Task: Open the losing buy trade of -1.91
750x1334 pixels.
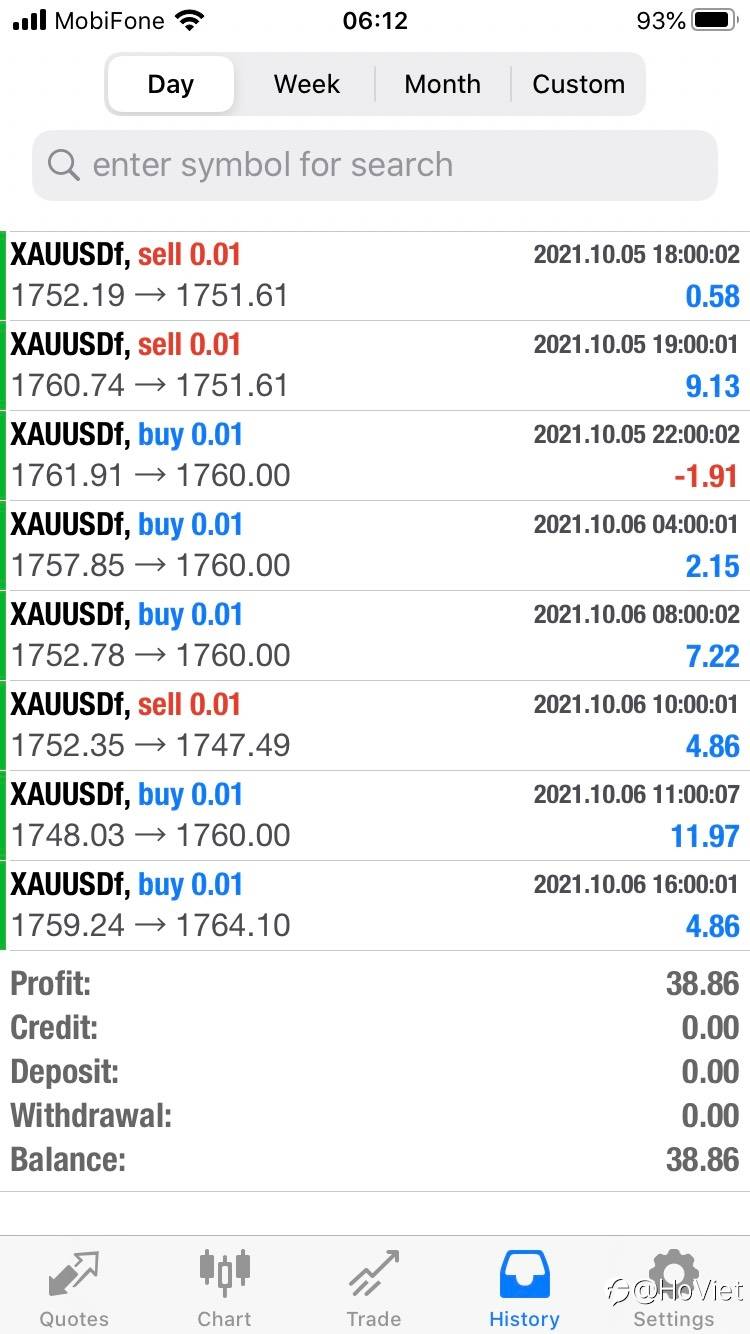Action: (375, 456)
